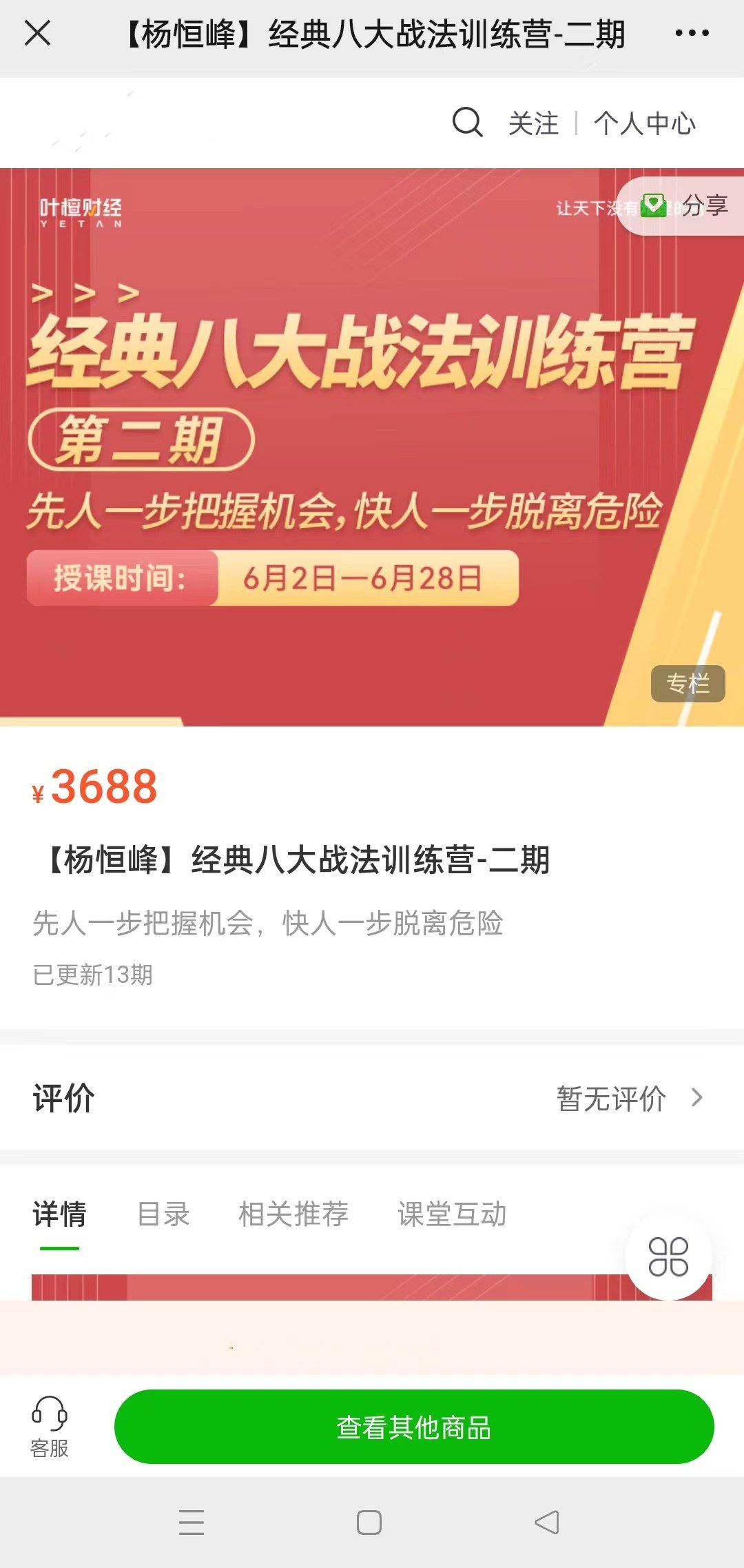This screenshot has width=744, height=1568.
Task: Open 个人中心 personal center
Action: coord(644,124)
